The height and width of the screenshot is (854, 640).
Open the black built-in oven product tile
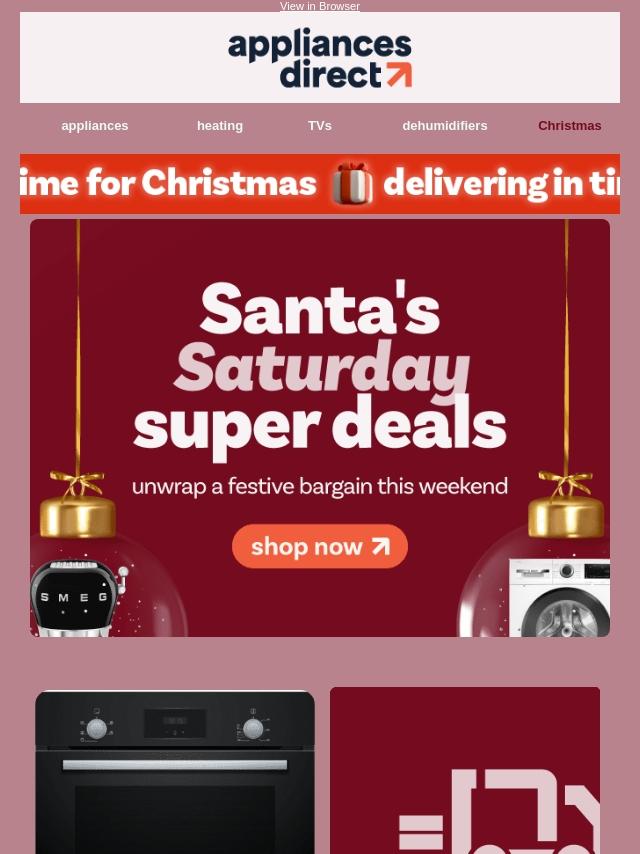pyautogui.click(x=175, y=770)
